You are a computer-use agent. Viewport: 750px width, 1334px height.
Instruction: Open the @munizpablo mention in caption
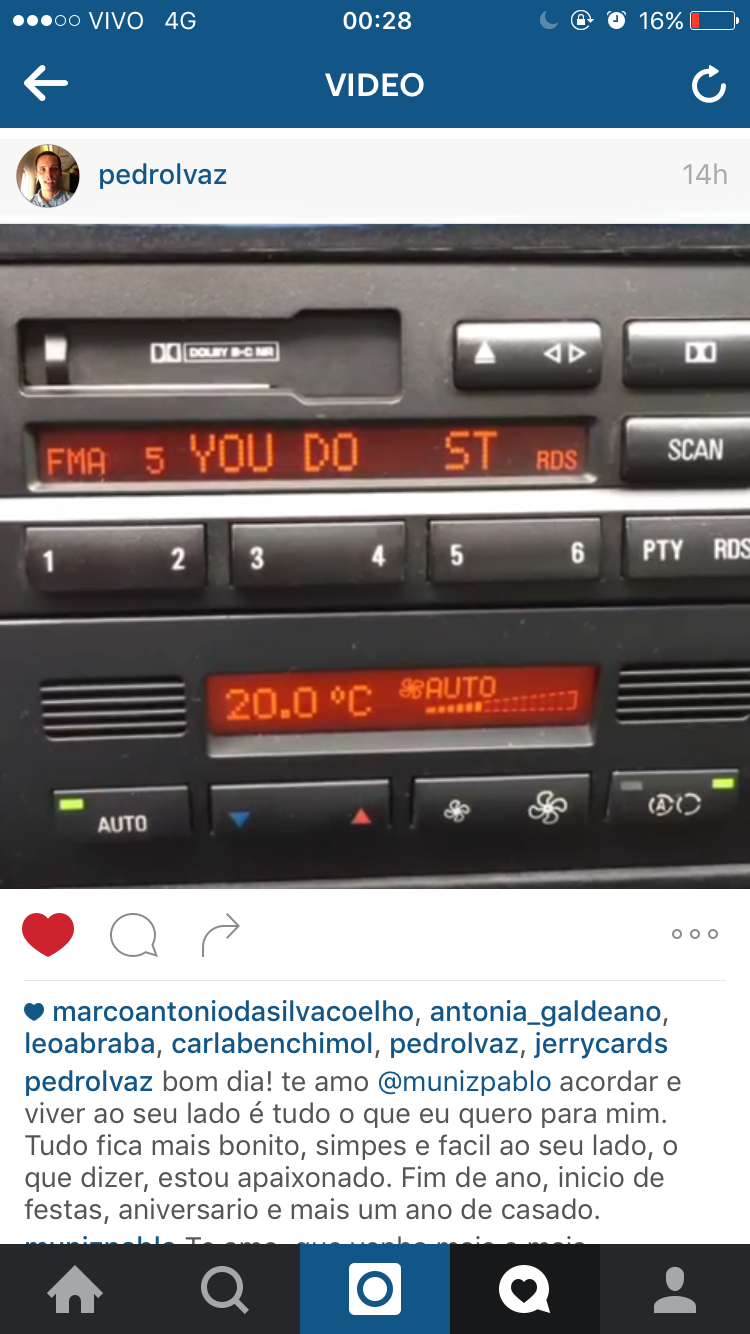[x=464, y=1082]
